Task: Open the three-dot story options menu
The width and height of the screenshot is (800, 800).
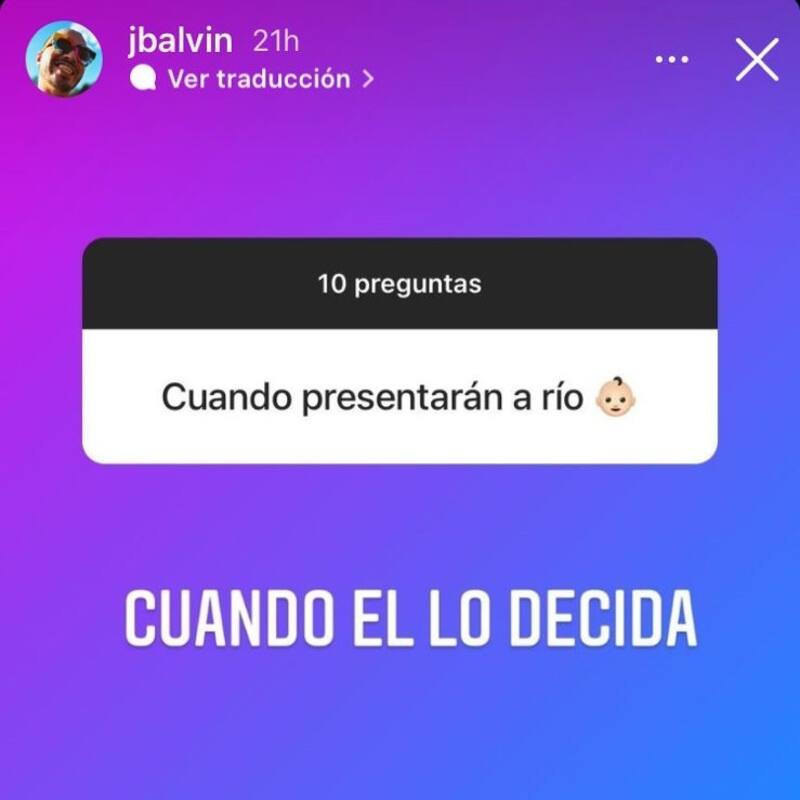Action: tap(672, 61)
